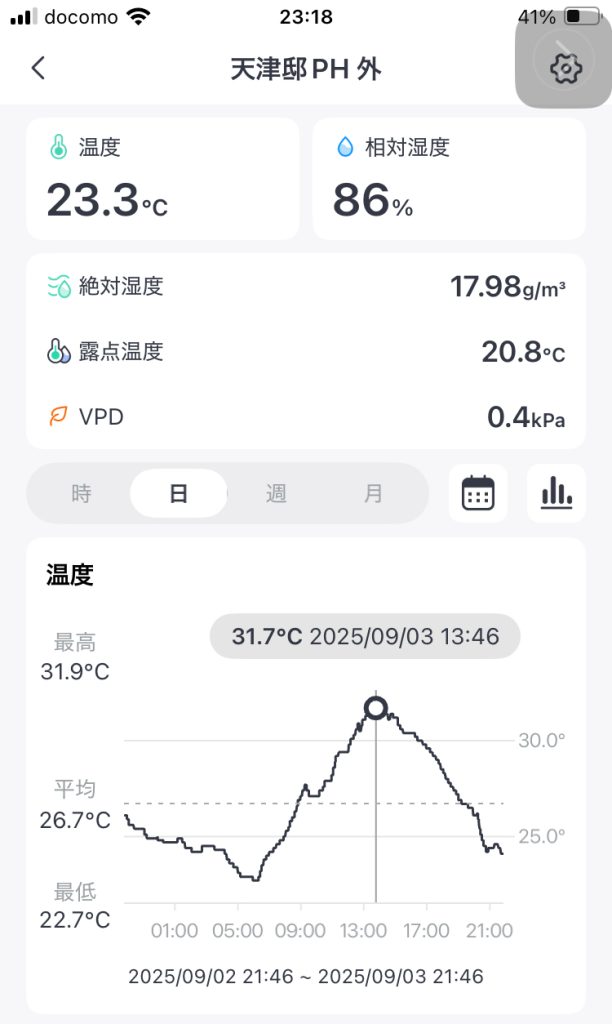The height and width of the screenshot is (1024, 612).
Task: Tap the 相対湿度 humidity card
Action: (x=449, y=179)
